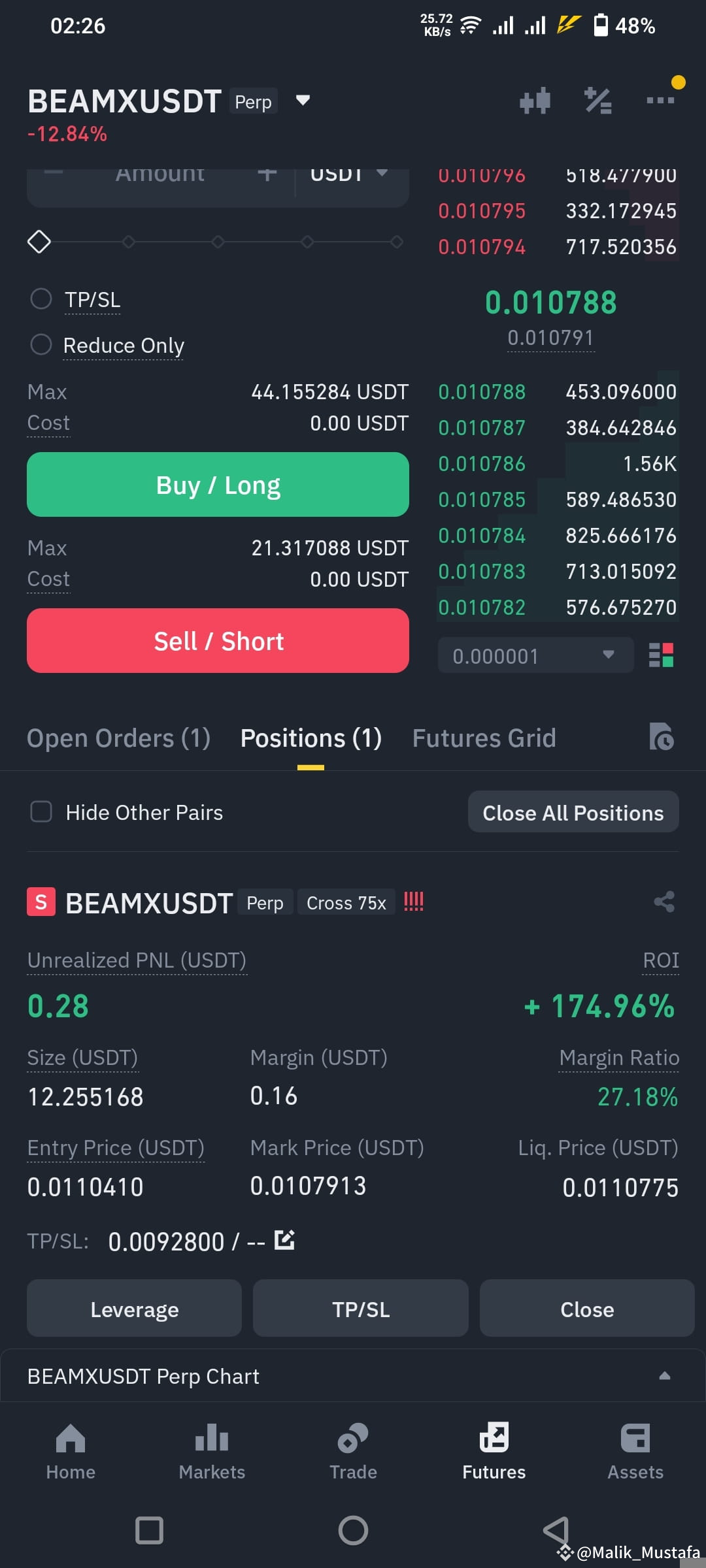
Task: Tap the Sell / Short button
Action: [218, 641]
